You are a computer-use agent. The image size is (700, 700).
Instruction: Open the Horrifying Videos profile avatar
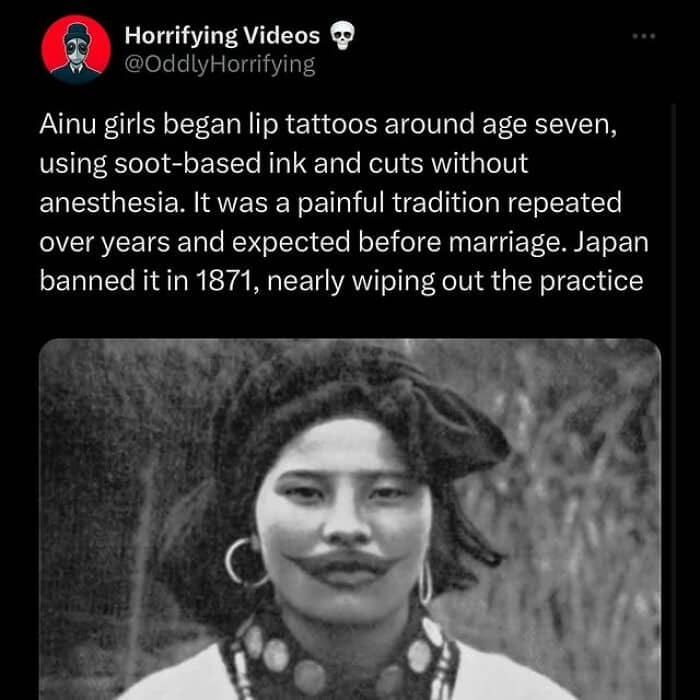pos(76,49)
